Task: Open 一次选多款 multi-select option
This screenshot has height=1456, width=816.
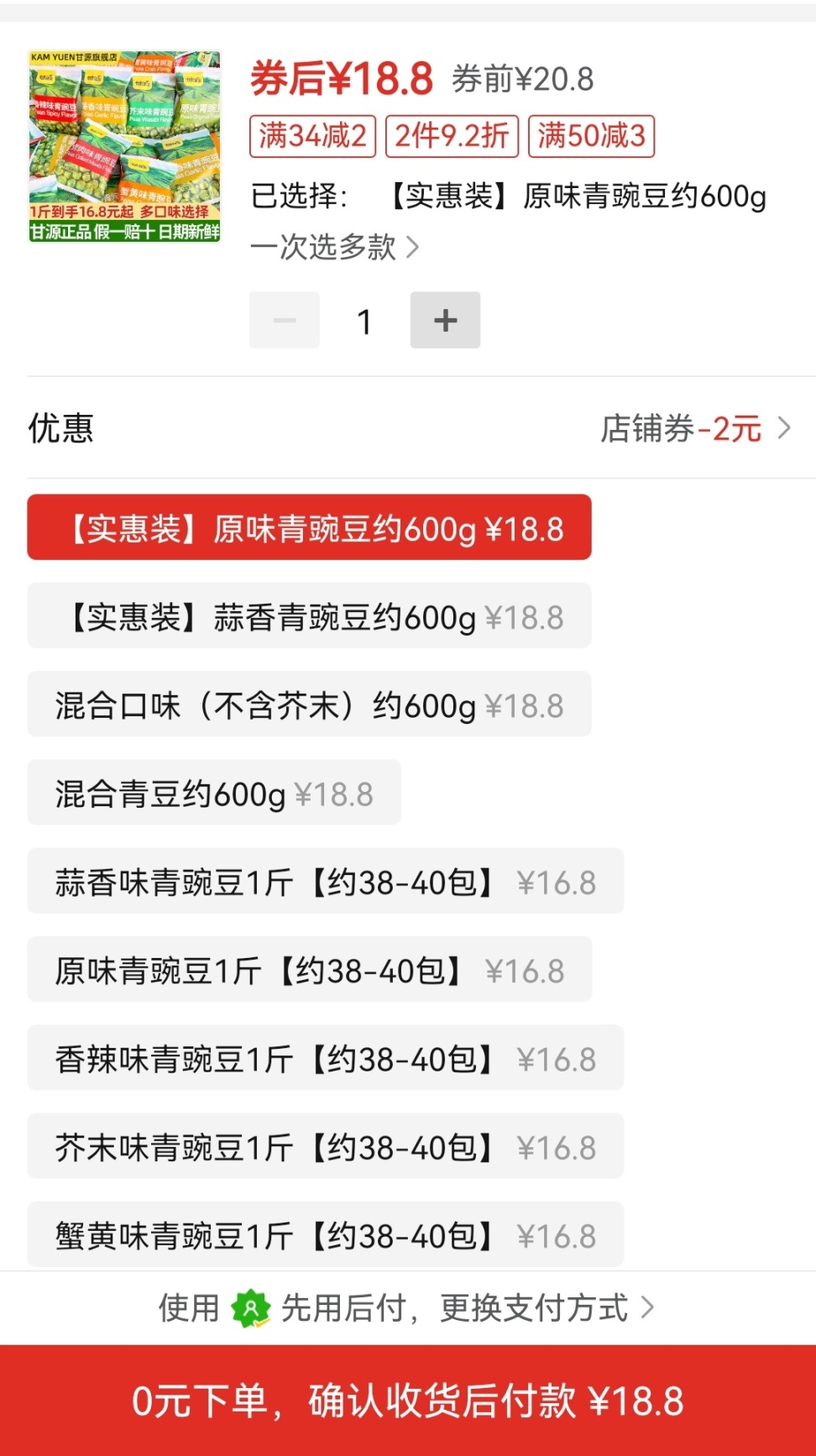Action: (334, 247)
